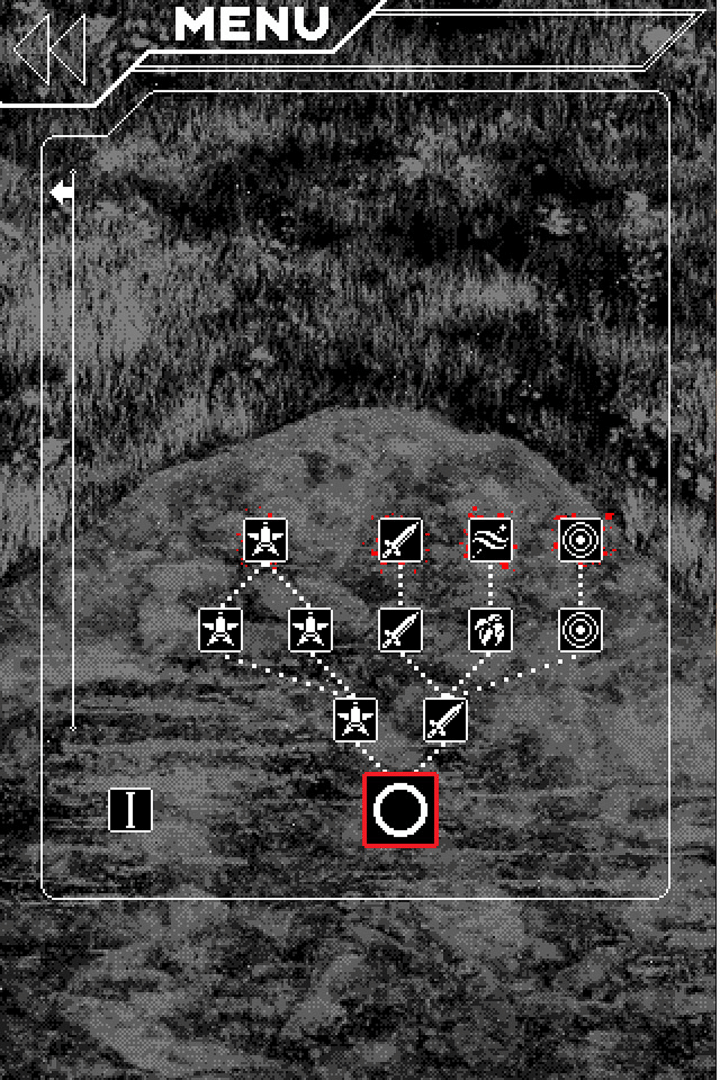Select the target node without red markings
This screenshot has width=720, height=1080.
tap(580, 630)
